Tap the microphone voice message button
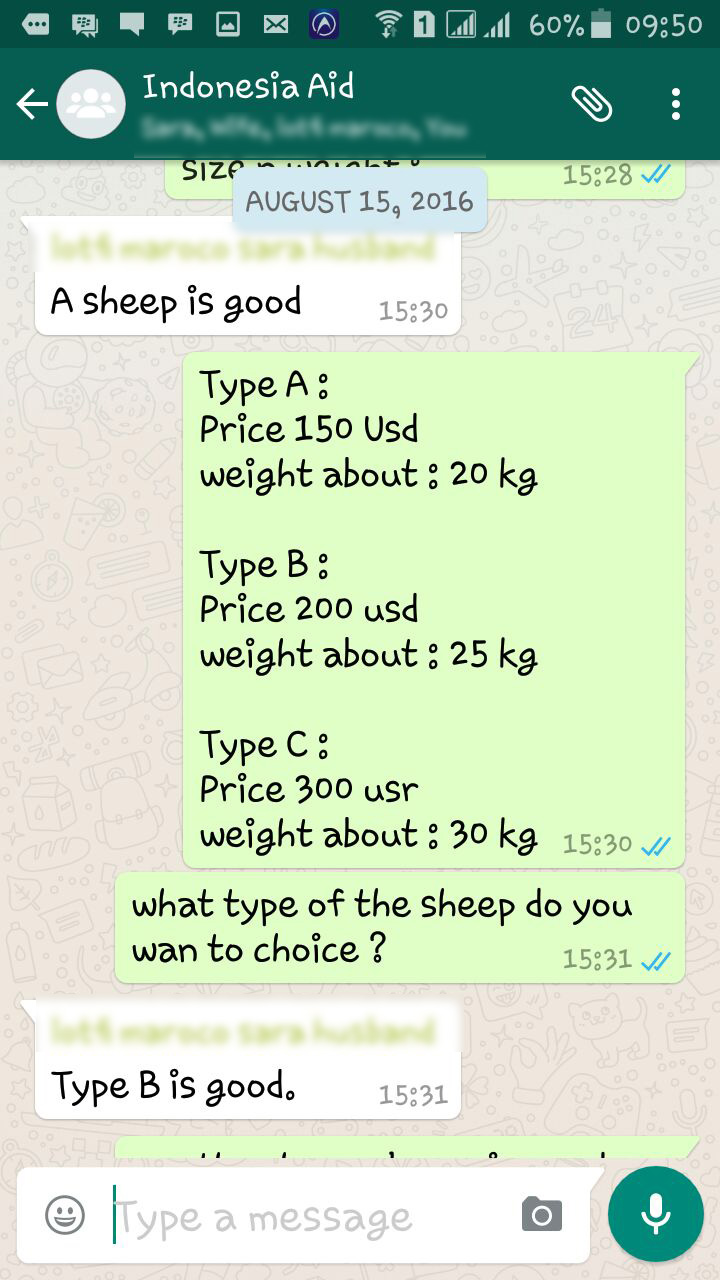 tap(655, 1214)
